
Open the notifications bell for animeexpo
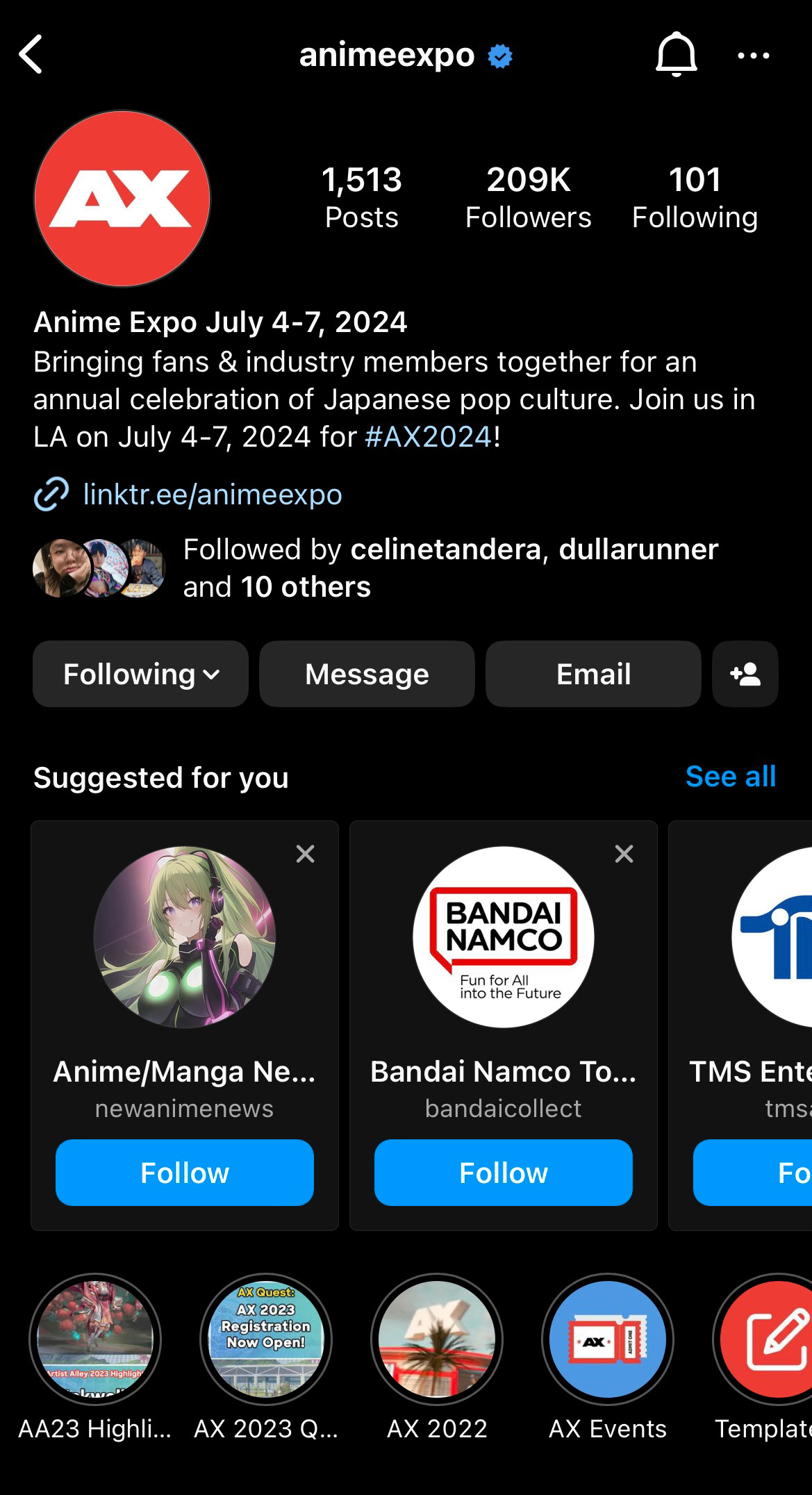[x=676, y=54]
